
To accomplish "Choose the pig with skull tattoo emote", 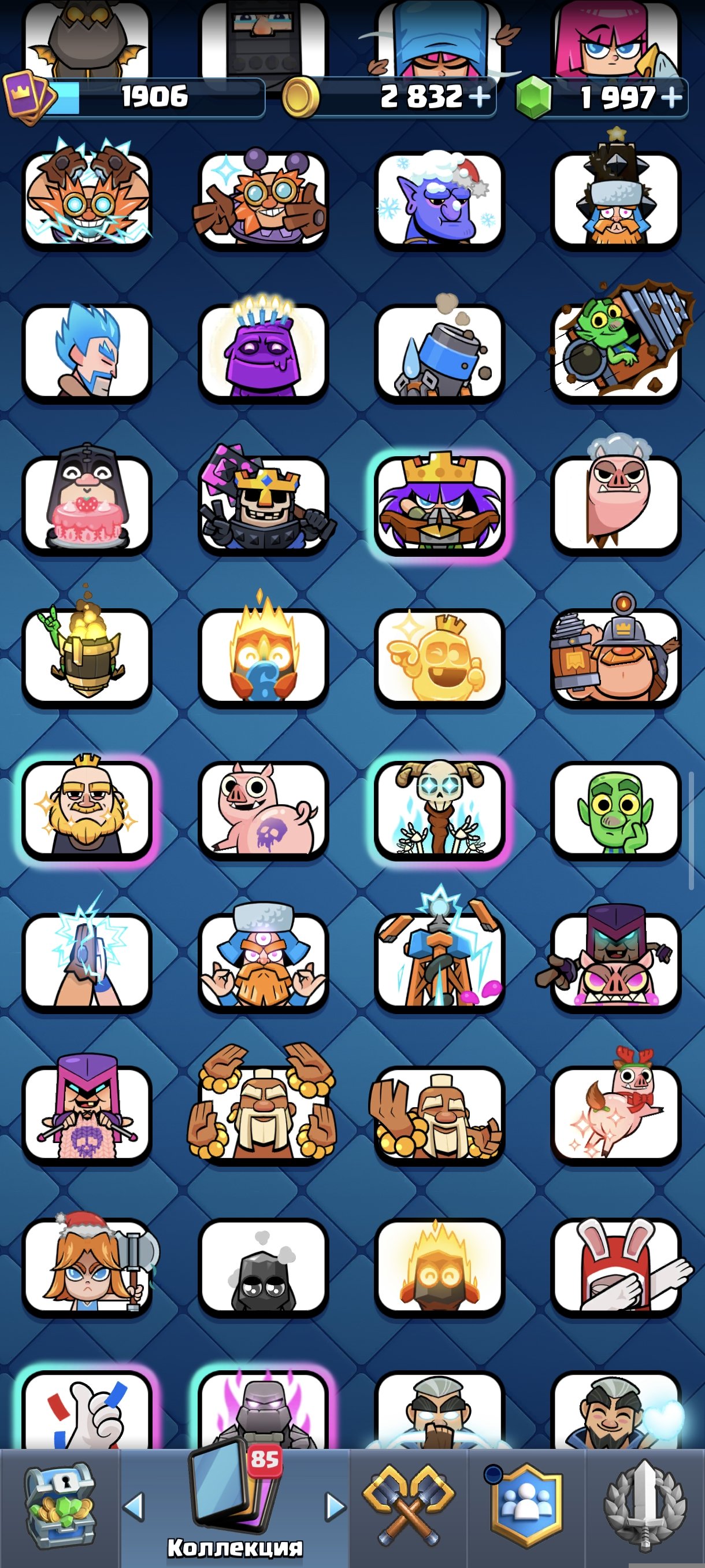I will [x=264, y=808].
